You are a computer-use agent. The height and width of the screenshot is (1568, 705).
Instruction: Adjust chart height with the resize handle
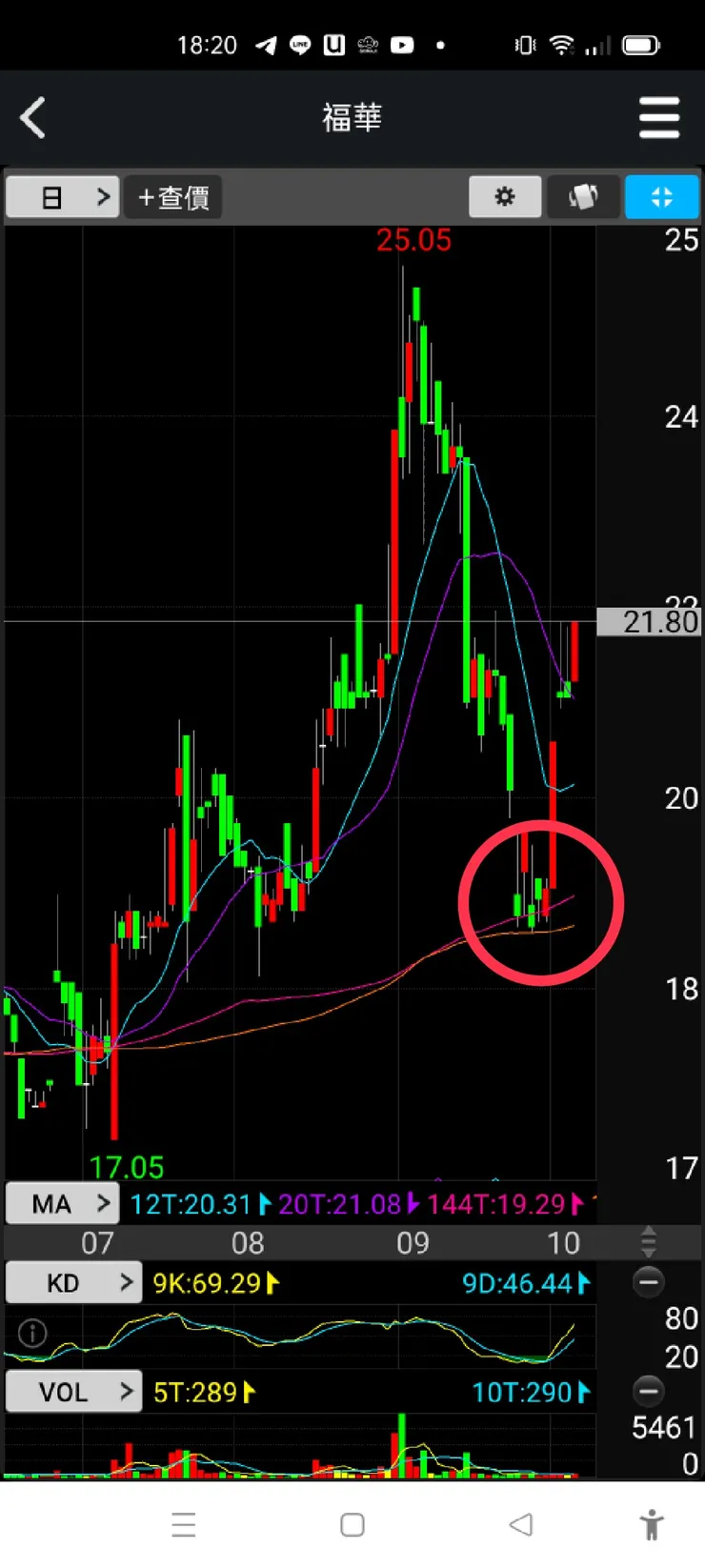tap(649, 1241)
